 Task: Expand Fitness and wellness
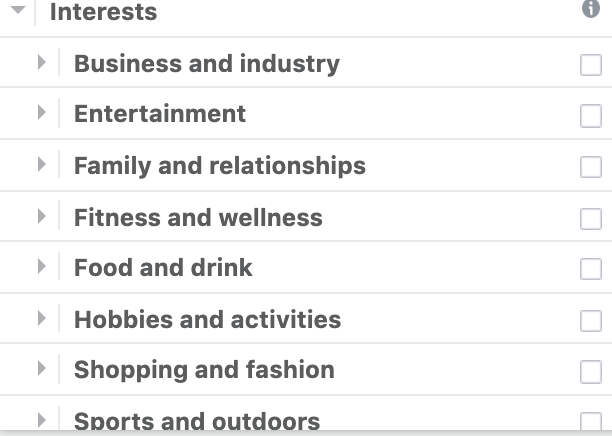coord(41,216)
